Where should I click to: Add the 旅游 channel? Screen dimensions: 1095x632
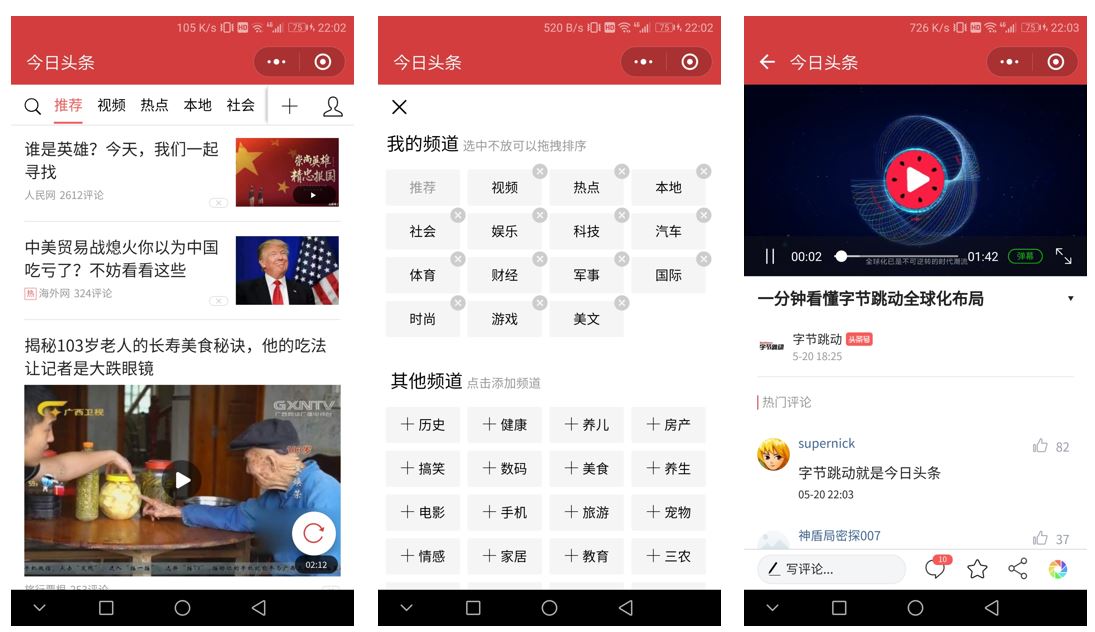pyautogui.click(x=587, y=512)
